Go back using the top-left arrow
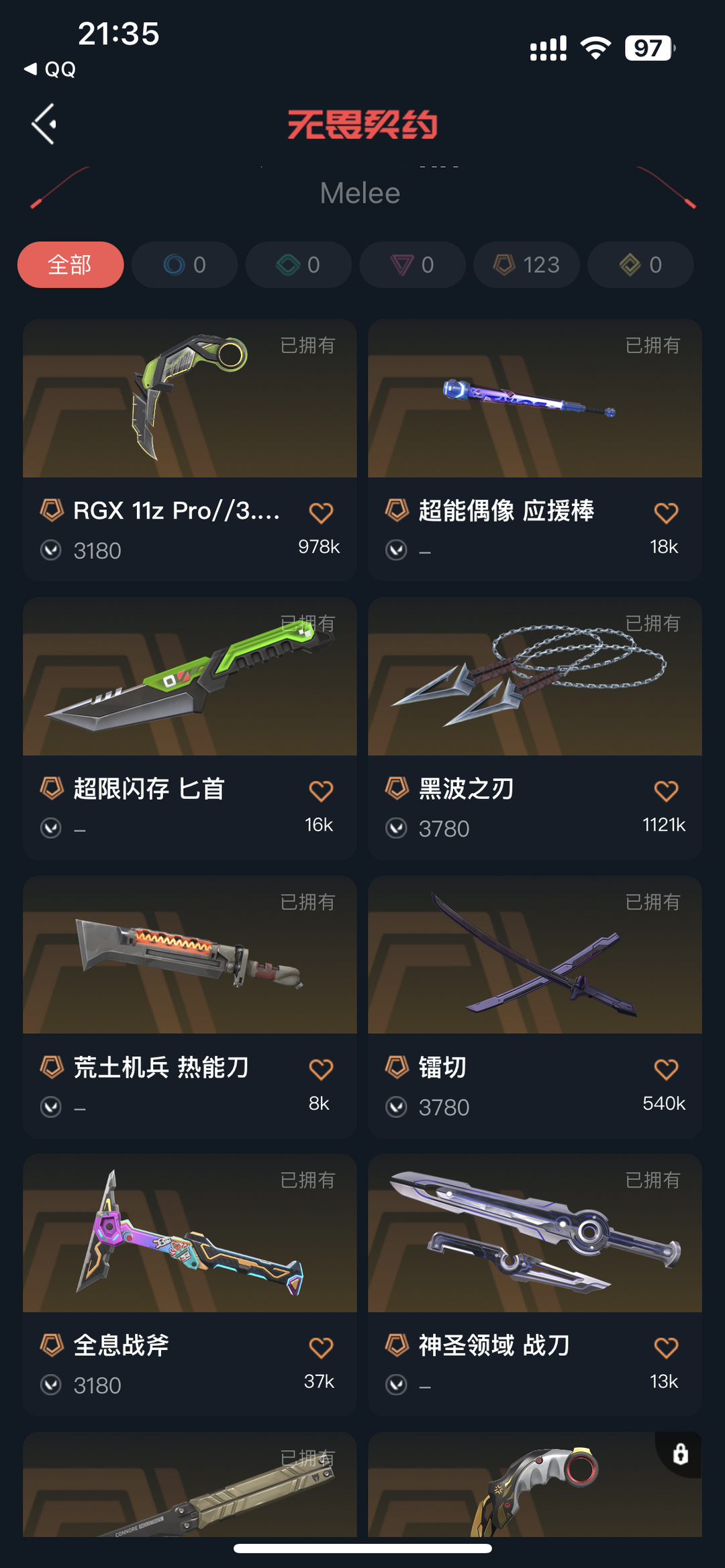Screen dimensions: 725x1568 [44, 124]
